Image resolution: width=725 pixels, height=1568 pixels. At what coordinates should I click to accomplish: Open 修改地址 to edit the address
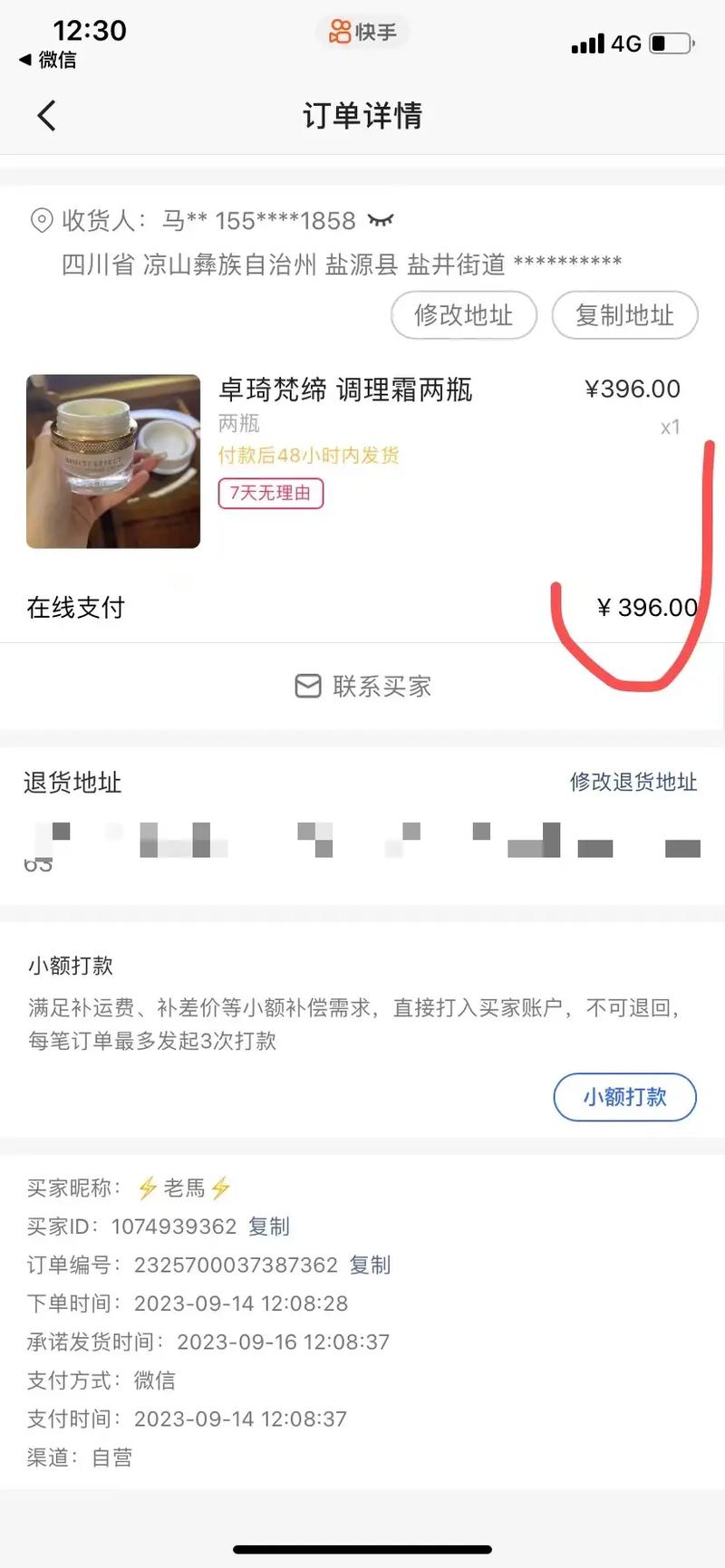[463, 315]
